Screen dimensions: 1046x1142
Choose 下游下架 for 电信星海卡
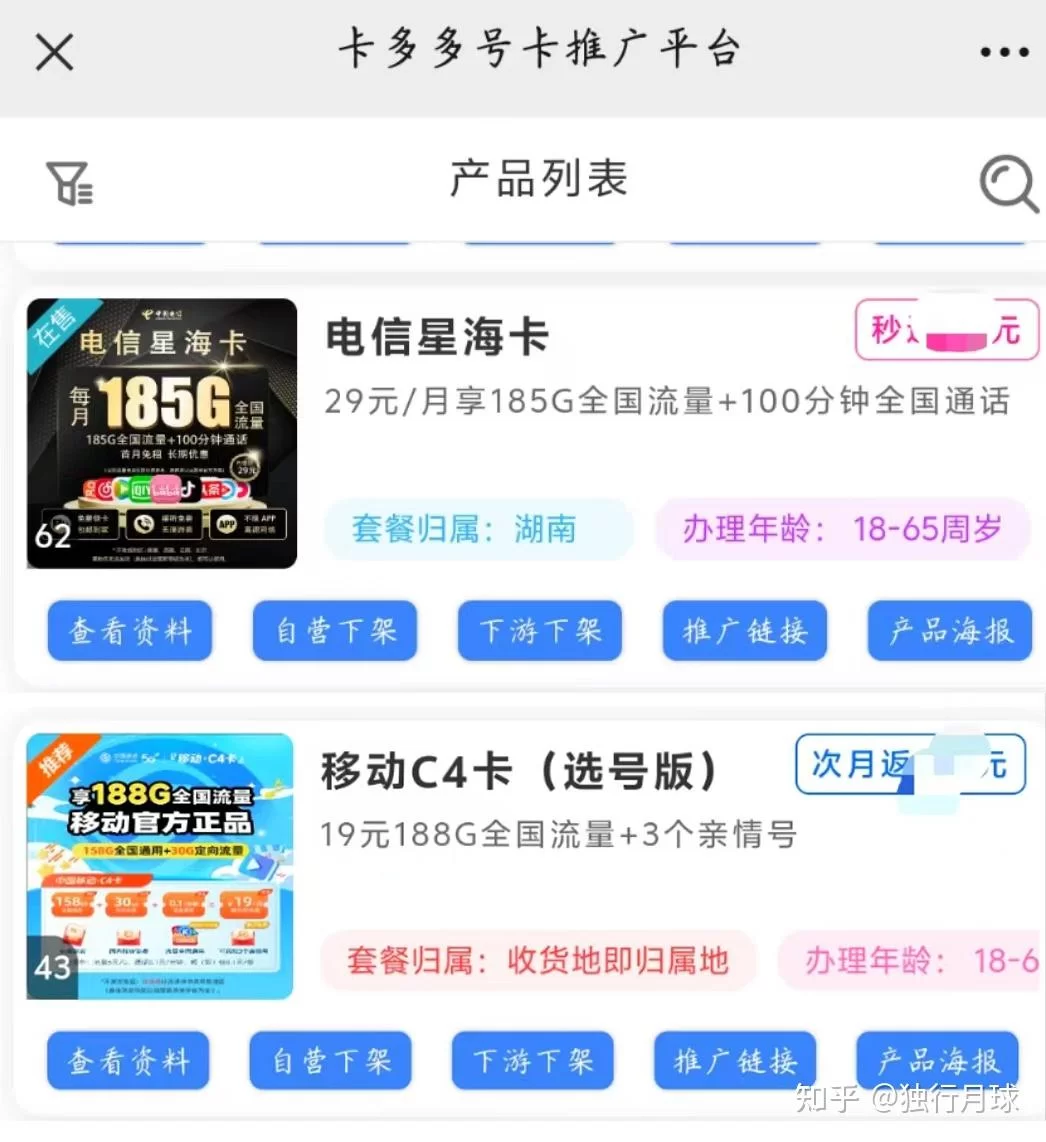point(540,631)
